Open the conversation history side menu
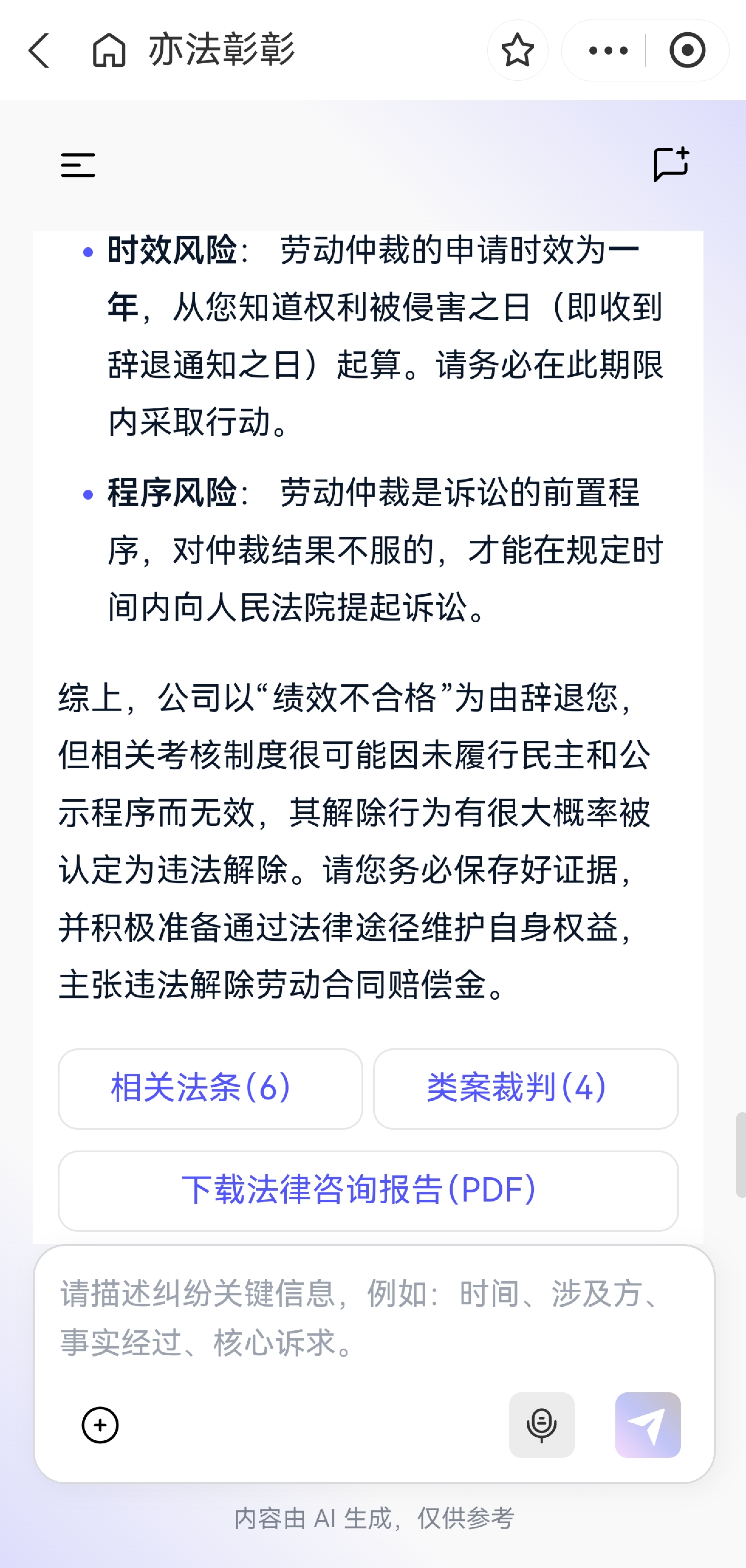Screen dimensions: 746x1568 point(78,166)
